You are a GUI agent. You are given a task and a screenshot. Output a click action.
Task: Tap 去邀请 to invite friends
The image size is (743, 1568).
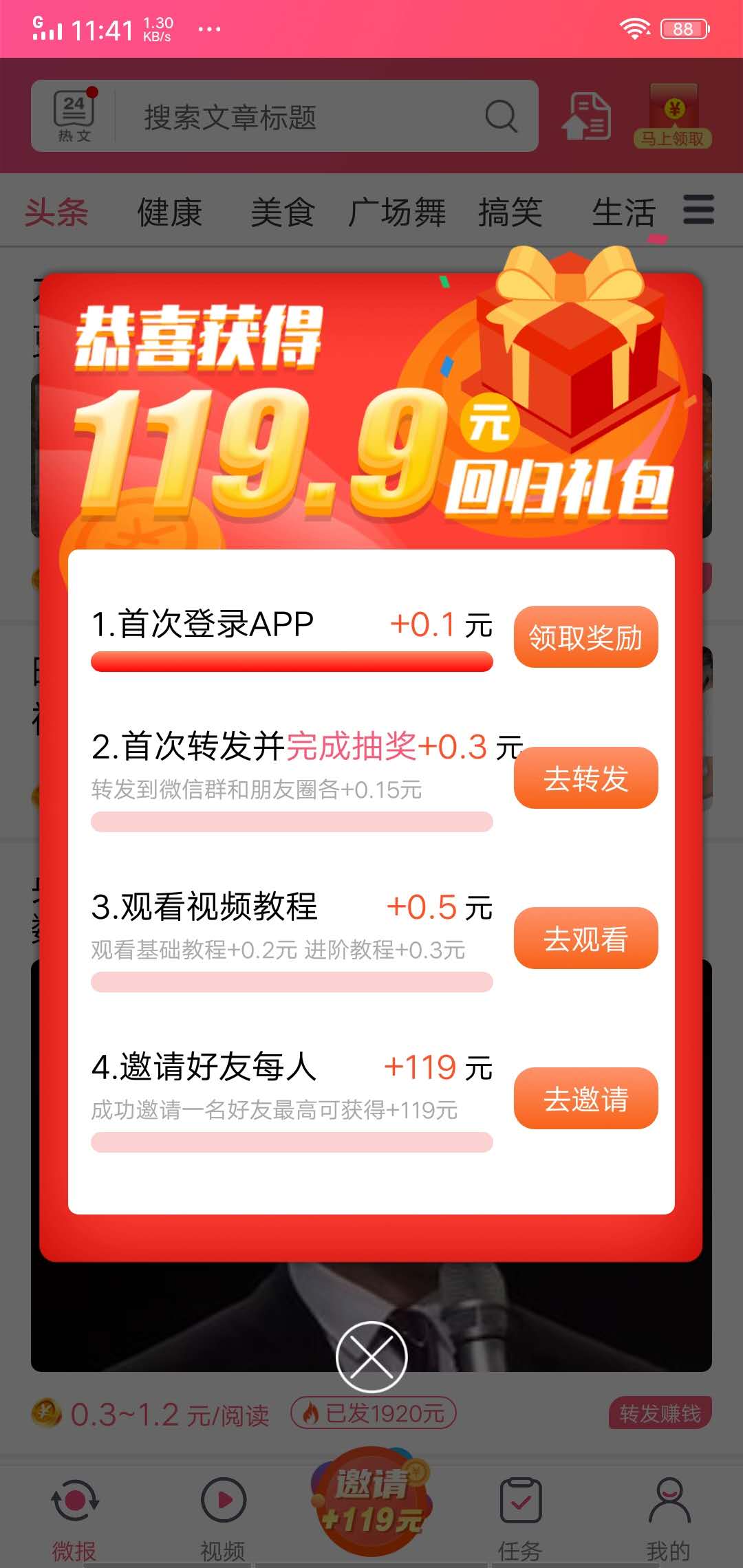pyautogui.click(x=585, y=1098)
